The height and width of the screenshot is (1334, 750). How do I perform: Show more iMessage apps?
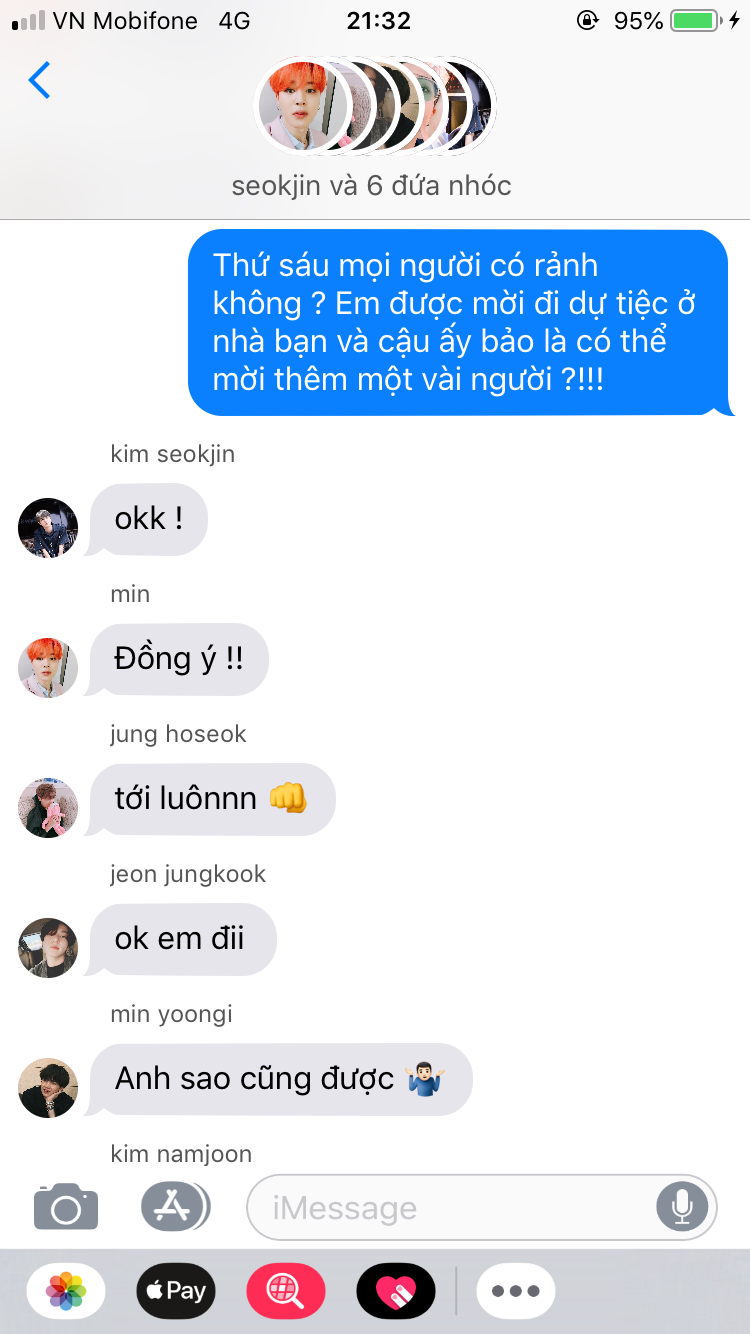click(x=516, y=1291)
